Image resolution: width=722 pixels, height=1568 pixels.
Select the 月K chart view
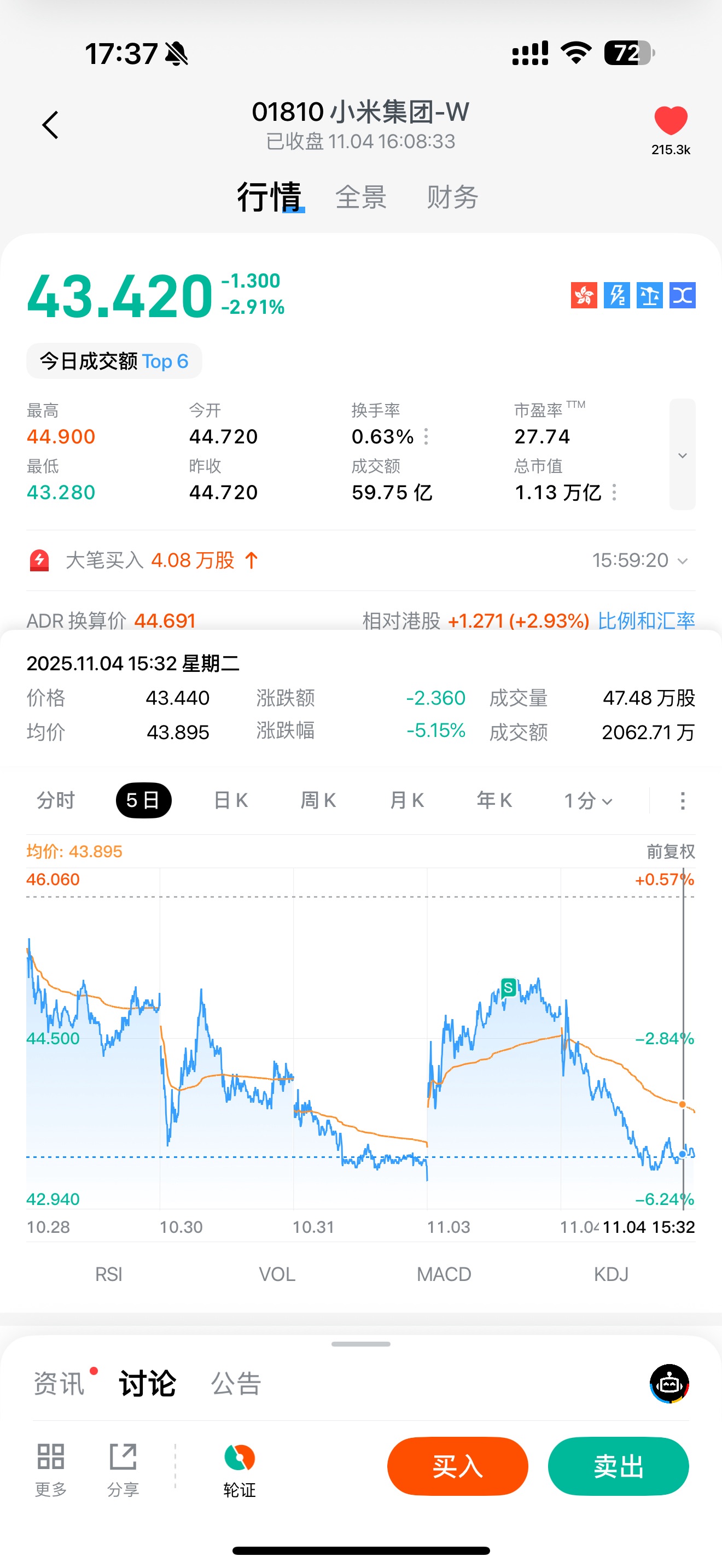406,800
